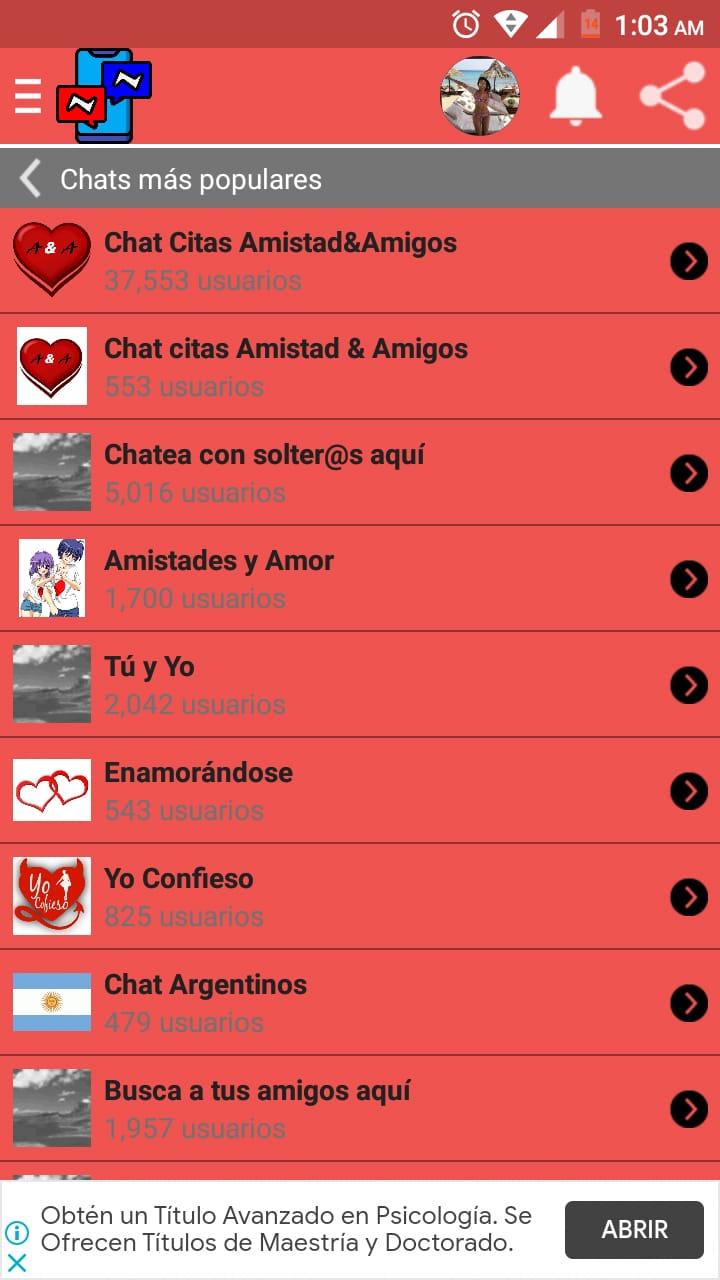Open Chat Citas Amistad&Amigos with 37,553 usuarios
This screenshot has height=1280, width=720.
pos(360,261)
